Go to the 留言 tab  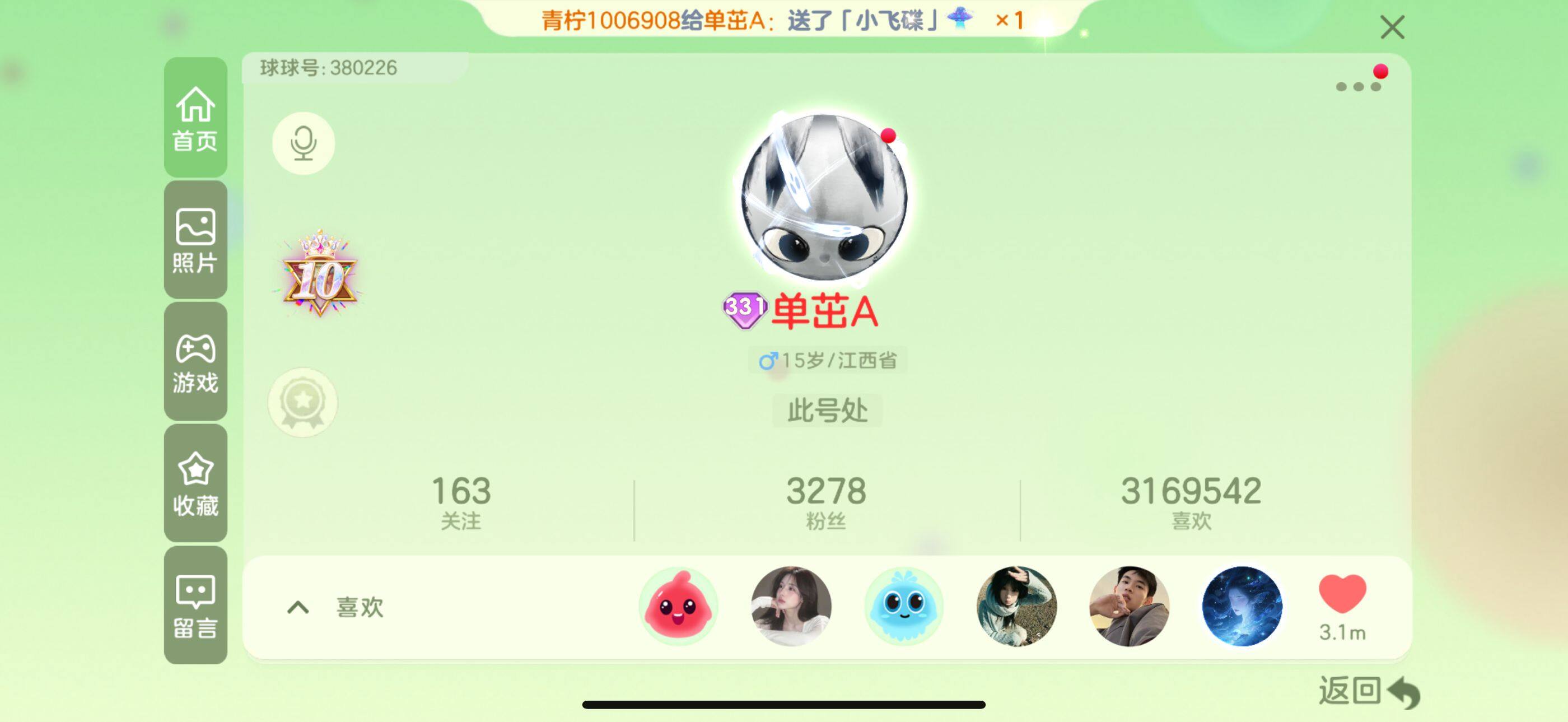195,605
